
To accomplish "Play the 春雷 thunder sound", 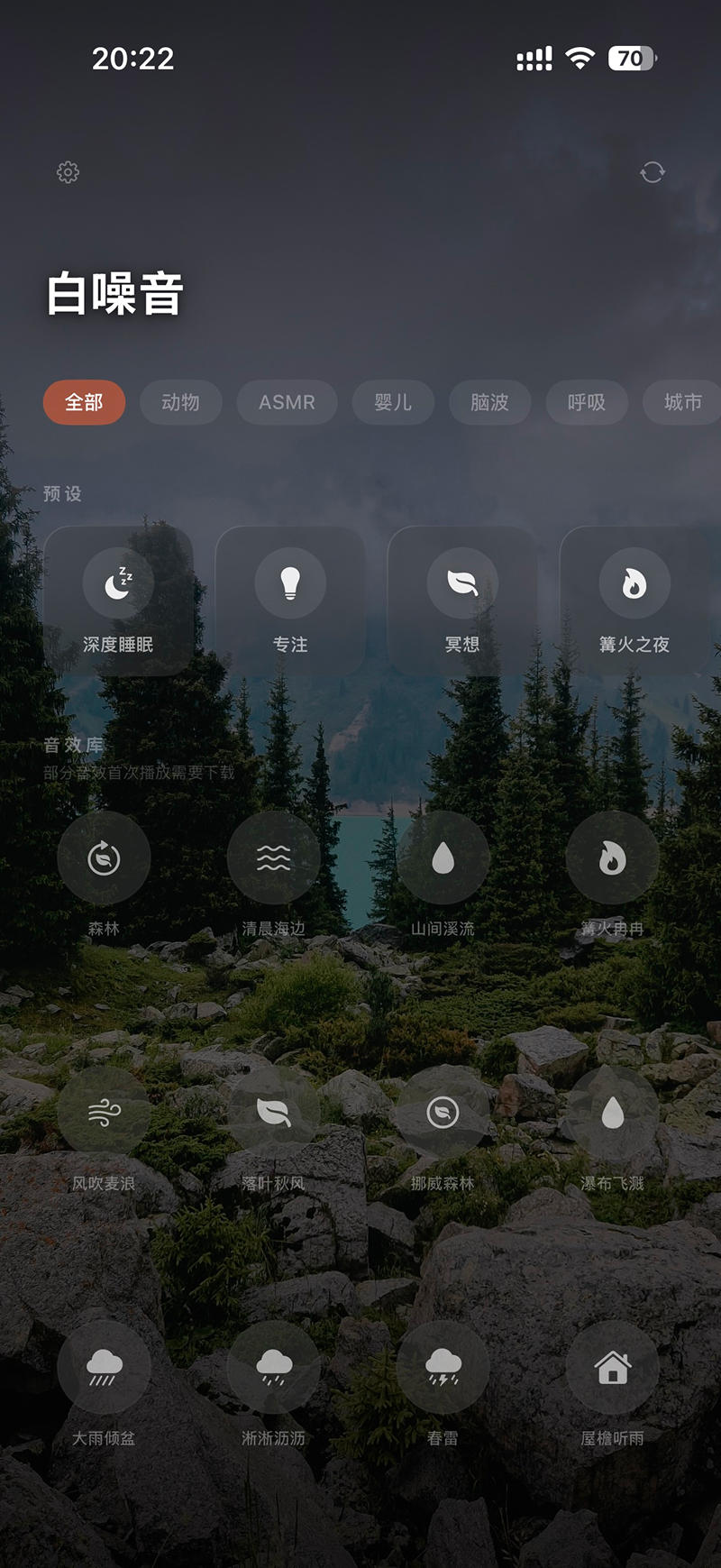I will click(443, 1368).
